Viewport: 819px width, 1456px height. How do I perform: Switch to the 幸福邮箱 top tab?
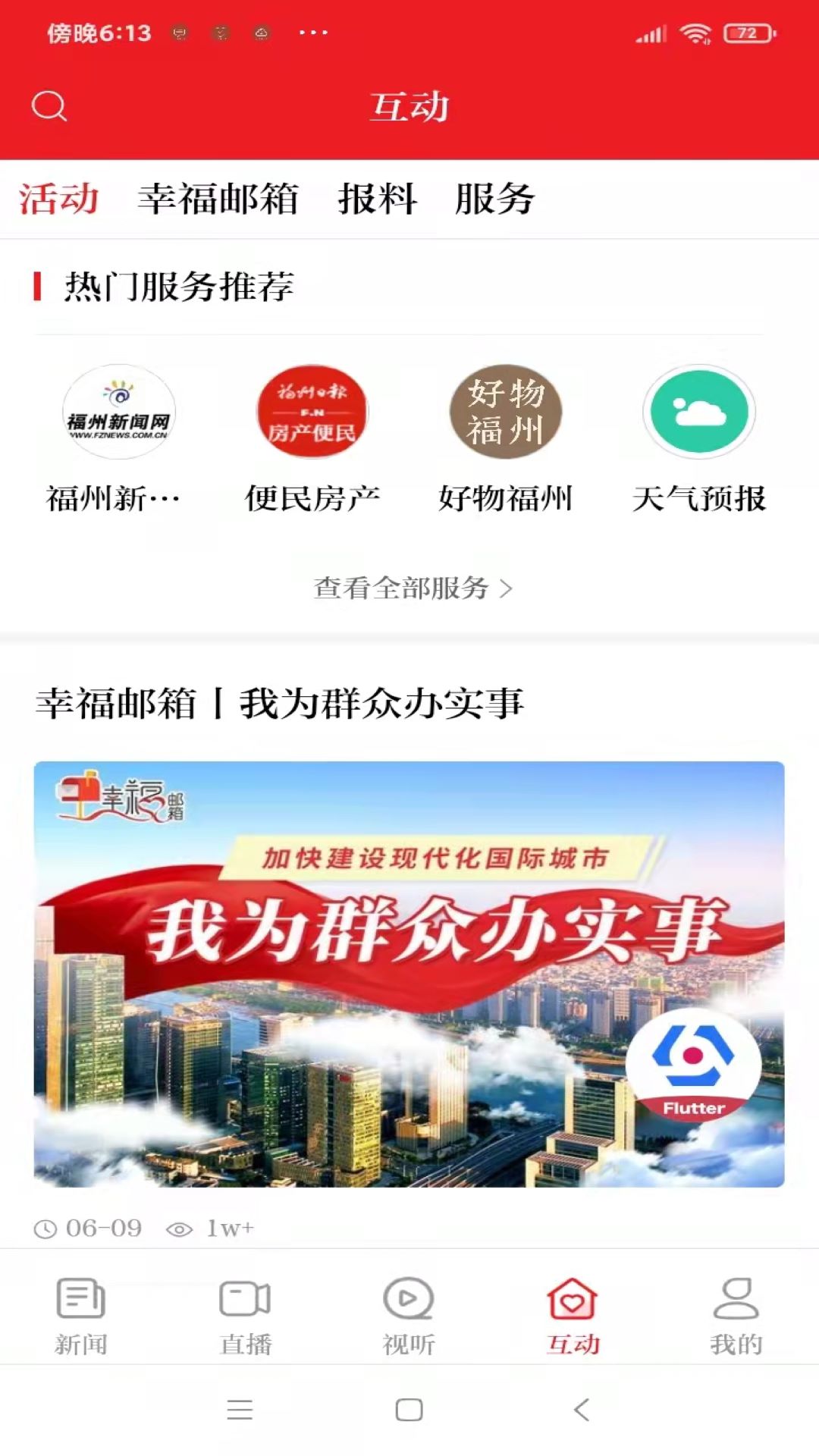218,199
